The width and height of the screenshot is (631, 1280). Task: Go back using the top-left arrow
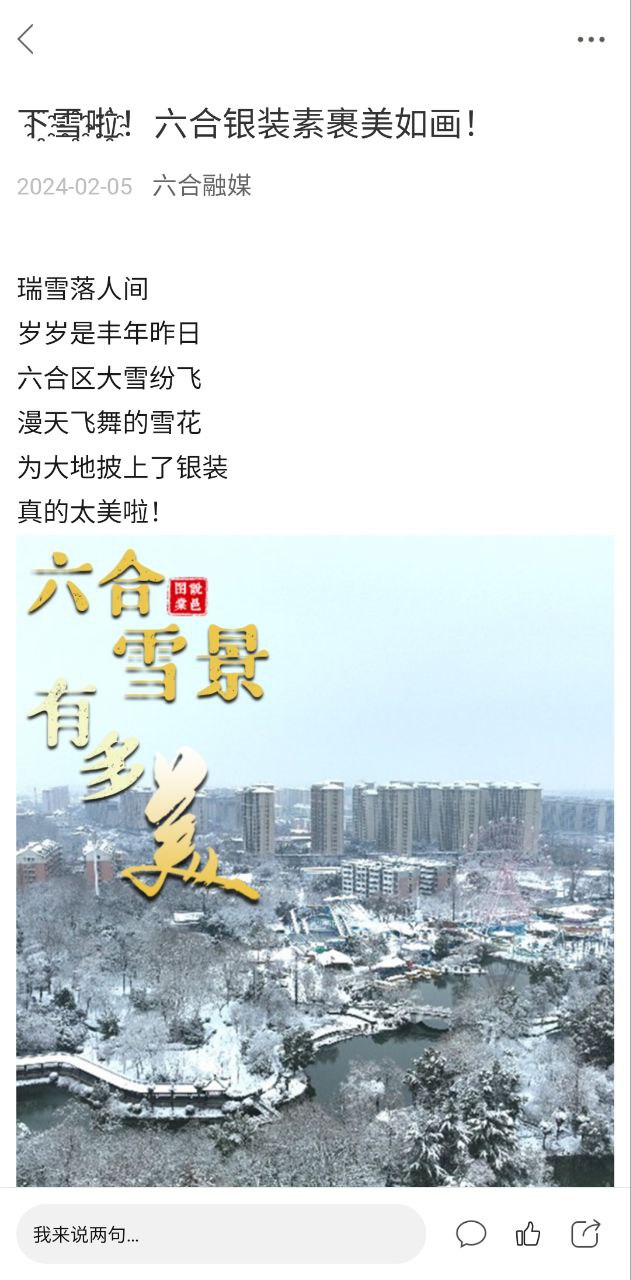(x=26, y=40)
